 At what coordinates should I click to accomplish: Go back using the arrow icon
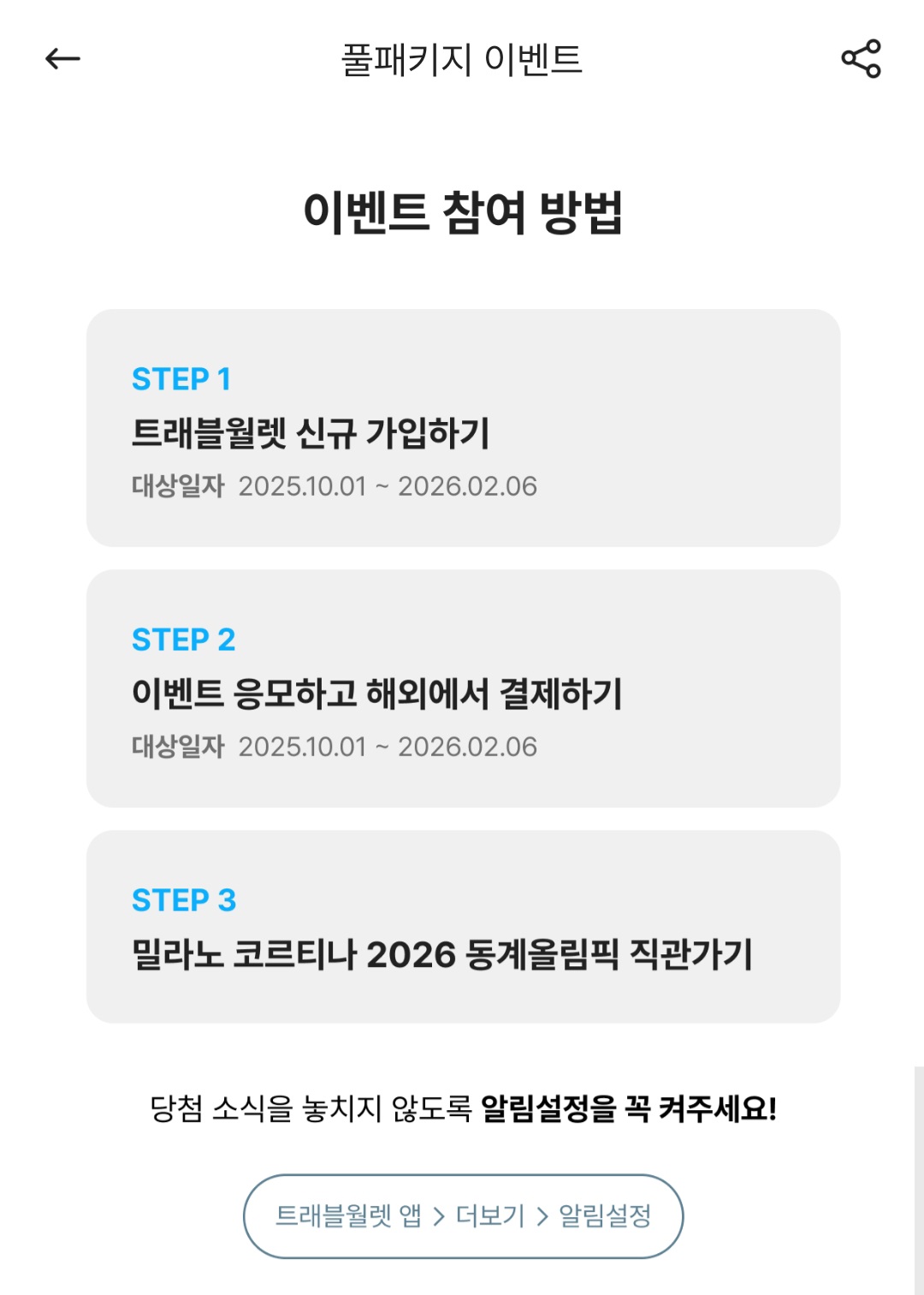point(62,58)
